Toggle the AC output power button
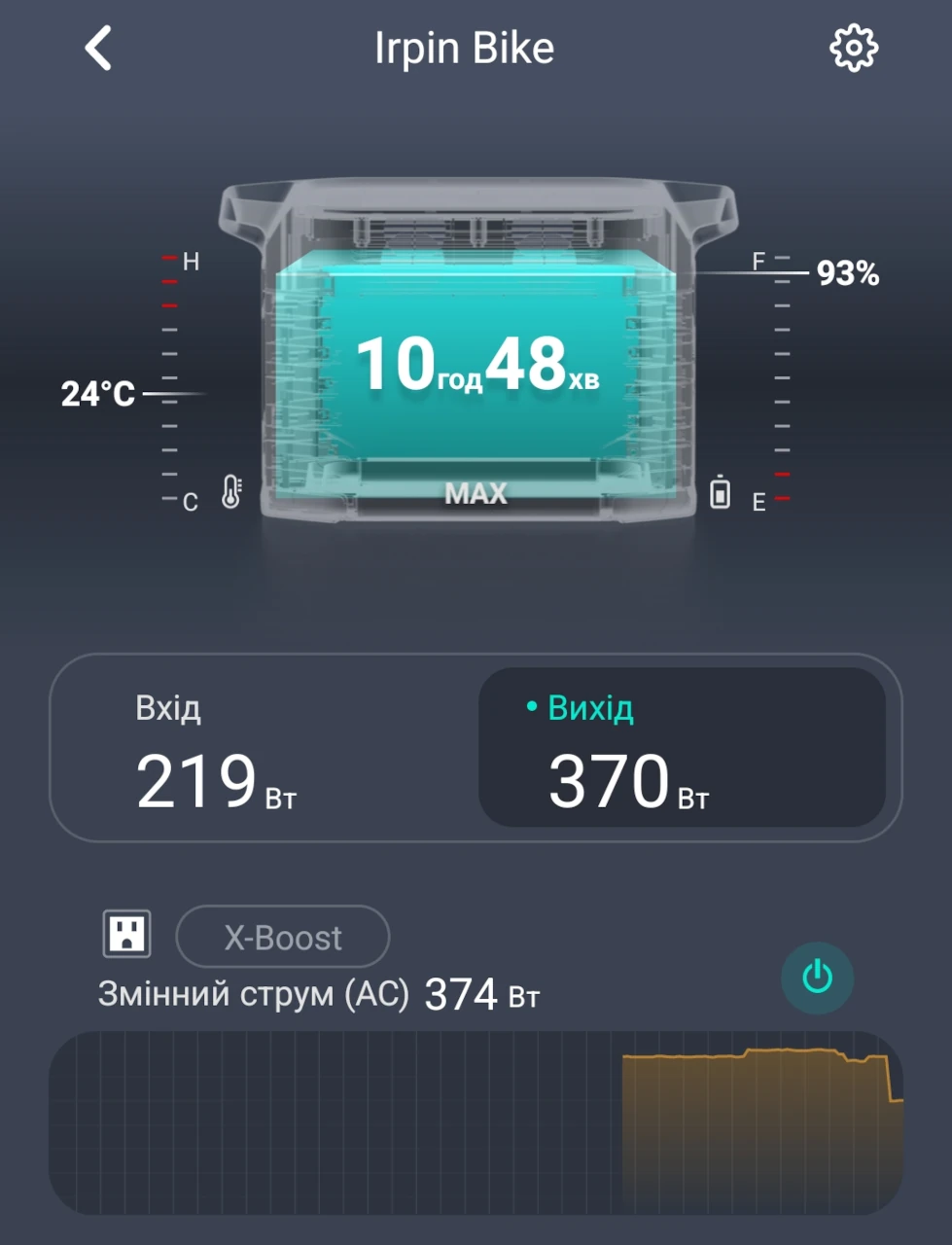 click(x=817, y=977)
